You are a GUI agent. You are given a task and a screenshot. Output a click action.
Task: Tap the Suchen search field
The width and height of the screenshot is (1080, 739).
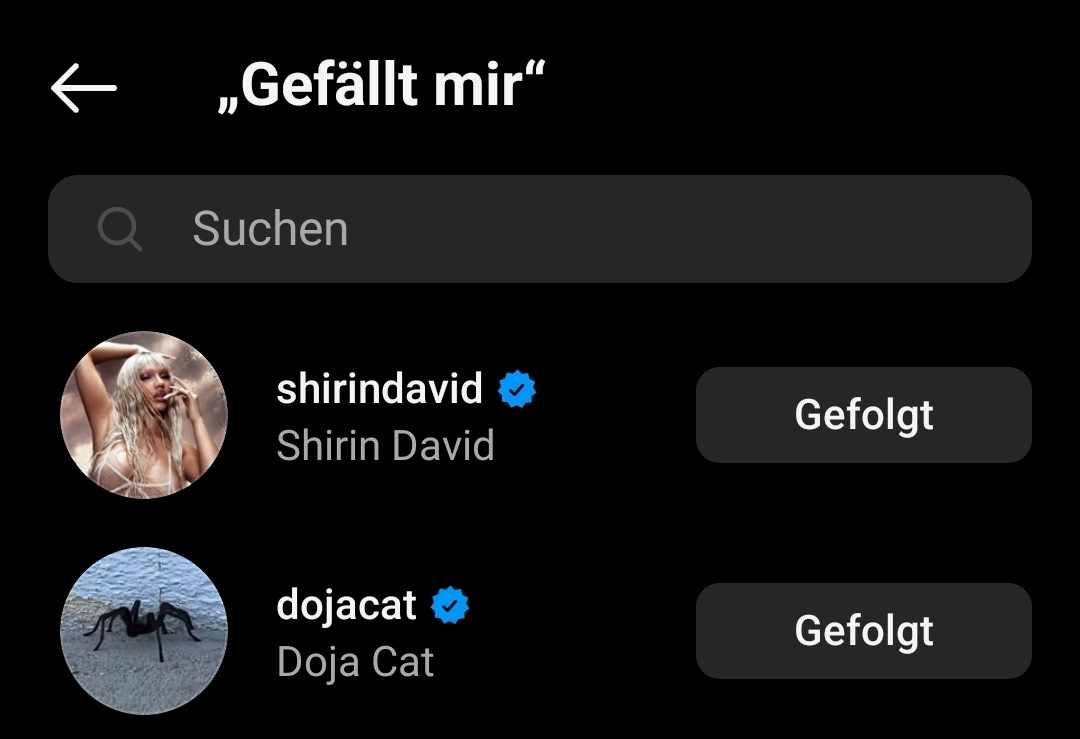[540, 229]
